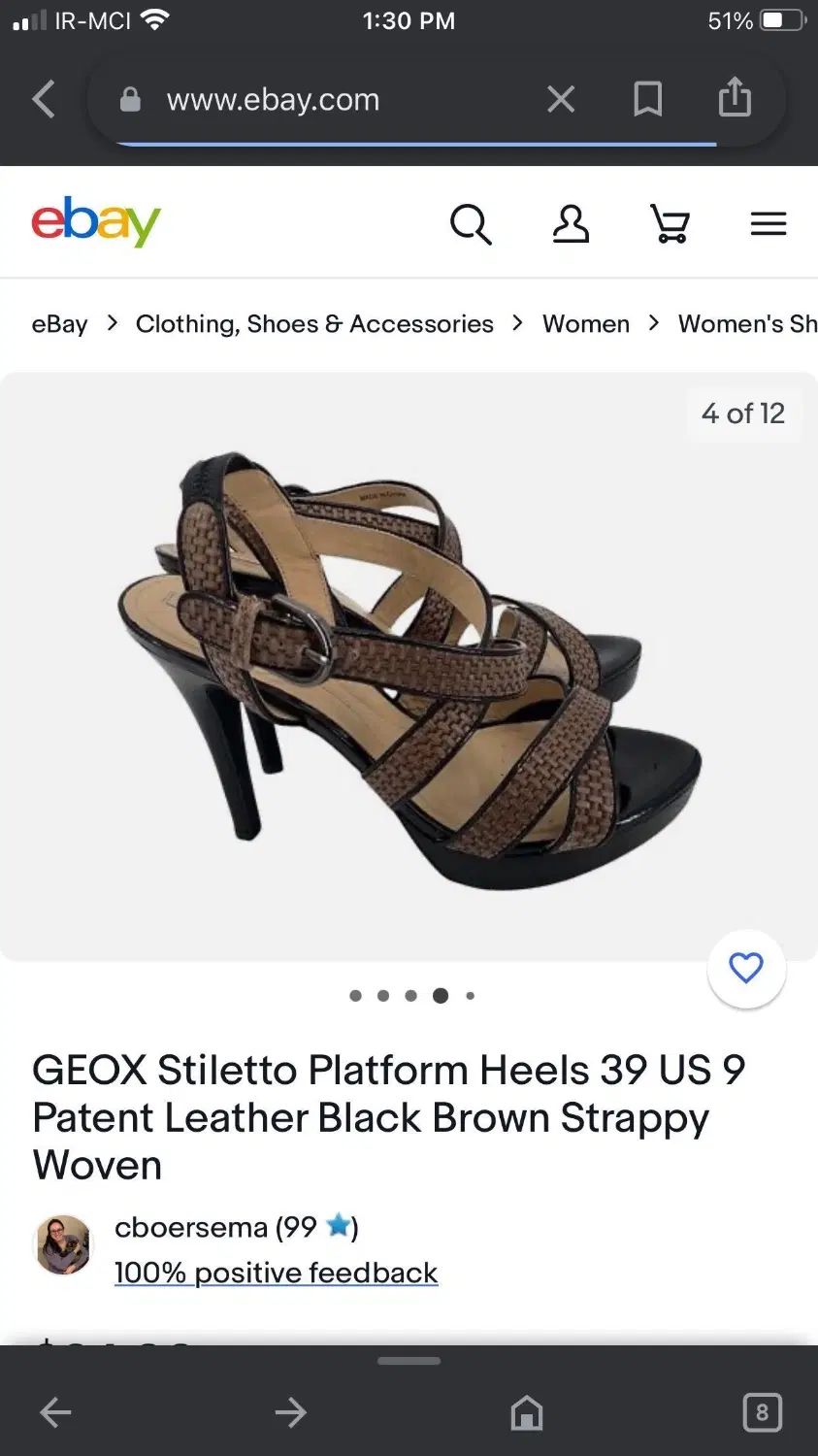Image resolution: width=818 pixels, height=1456 pixels.
Task: Share this page via the share icon
Action: click(735, 97)
